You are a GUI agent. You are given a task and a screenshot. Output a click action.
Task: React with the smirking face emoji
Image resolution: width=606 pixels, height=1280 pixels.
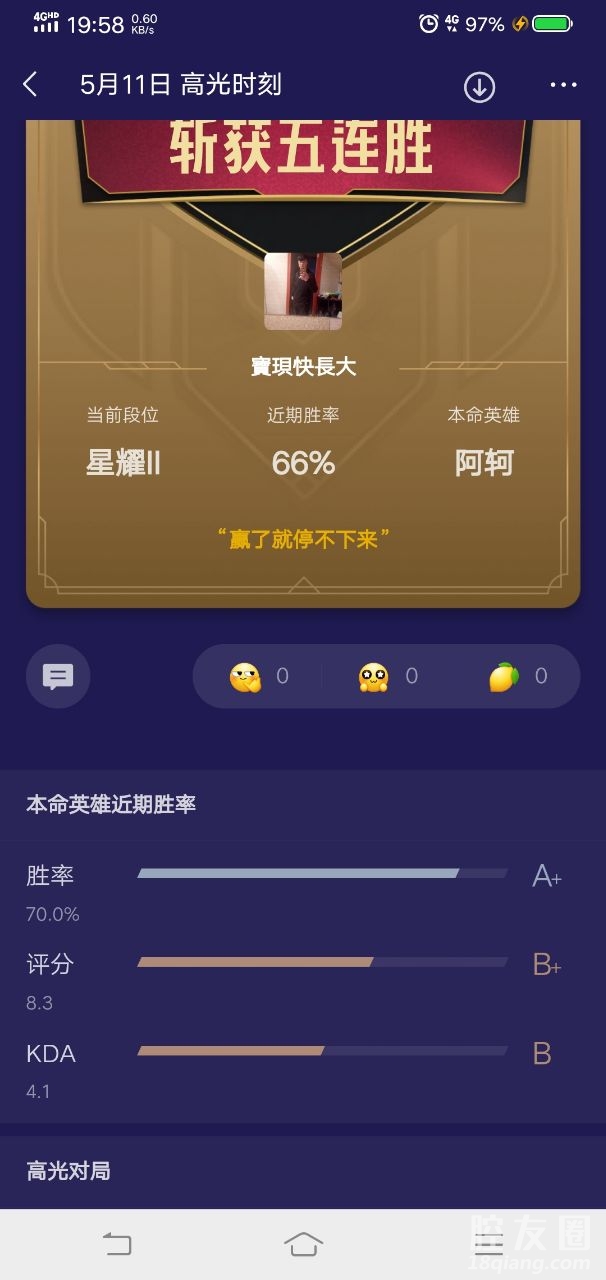pos(245,677)
